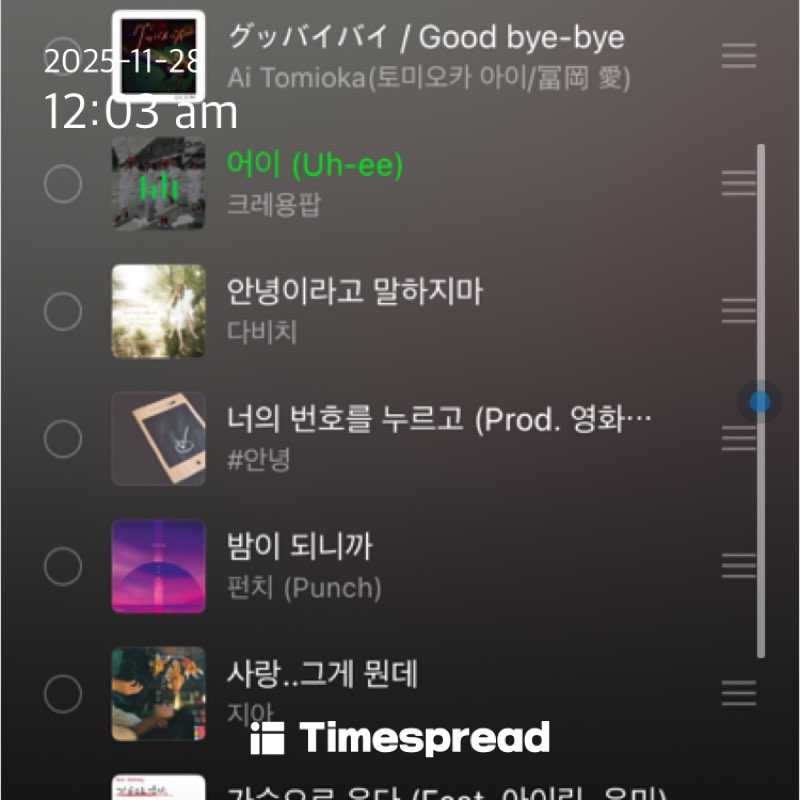Tap the reorder handle for 사랑..그게 뭔데
The height and width of the screenshot is (800, 800).
pos(739,693)
